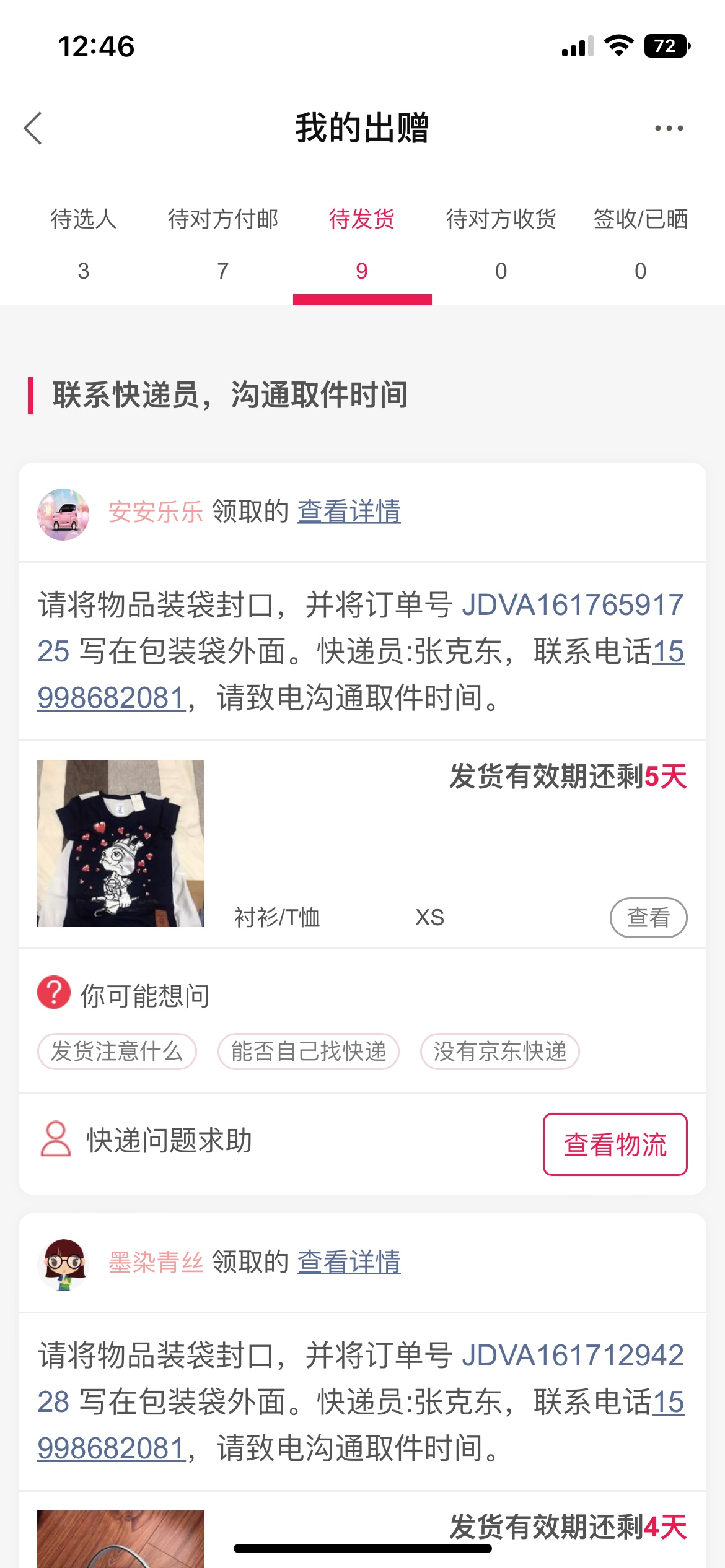
Task: Open the T-shirt item photo
Action: (x=121, y=843)
